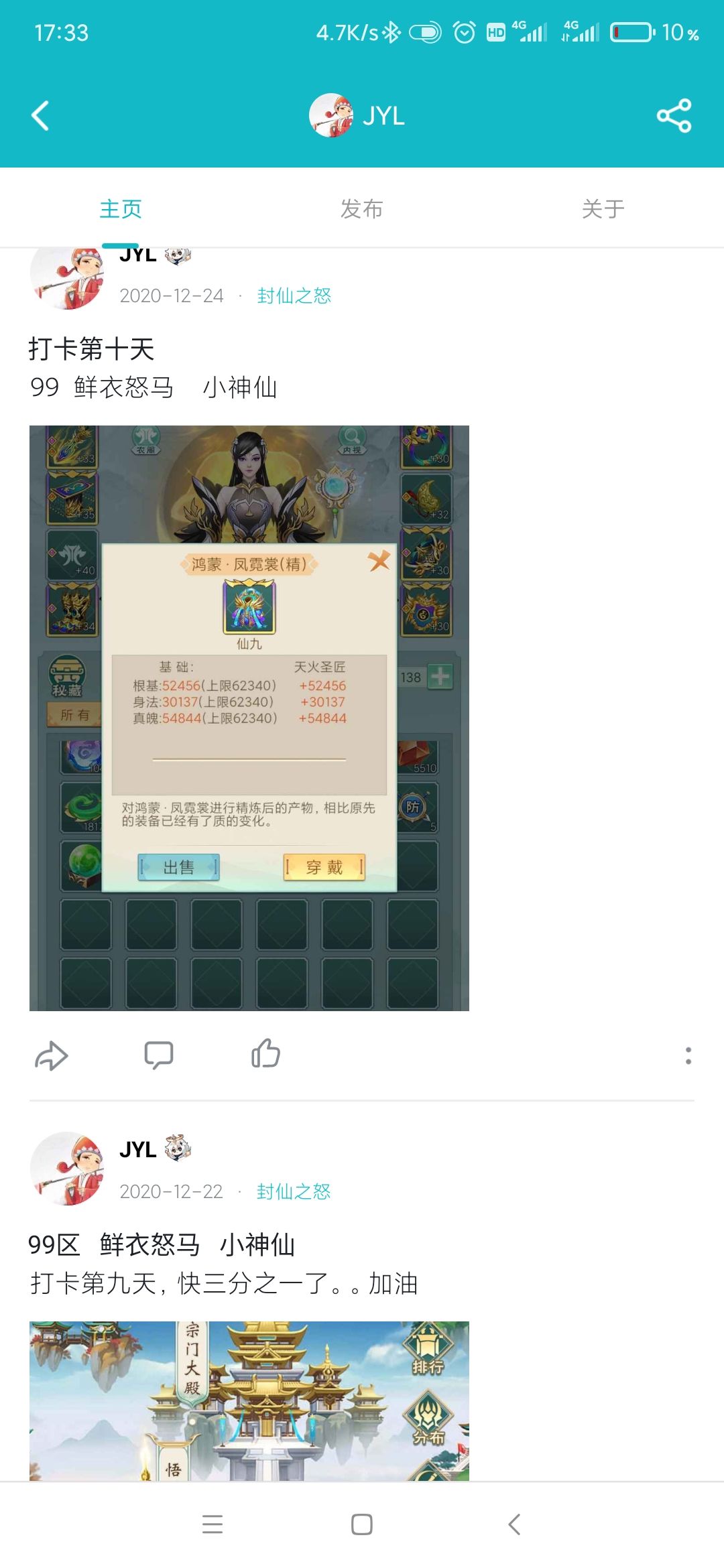Image resolution: width=724 pixels, height=1568 pixels.
Task: Click the 穿戴 equip button in the popup
Action: 324,868
